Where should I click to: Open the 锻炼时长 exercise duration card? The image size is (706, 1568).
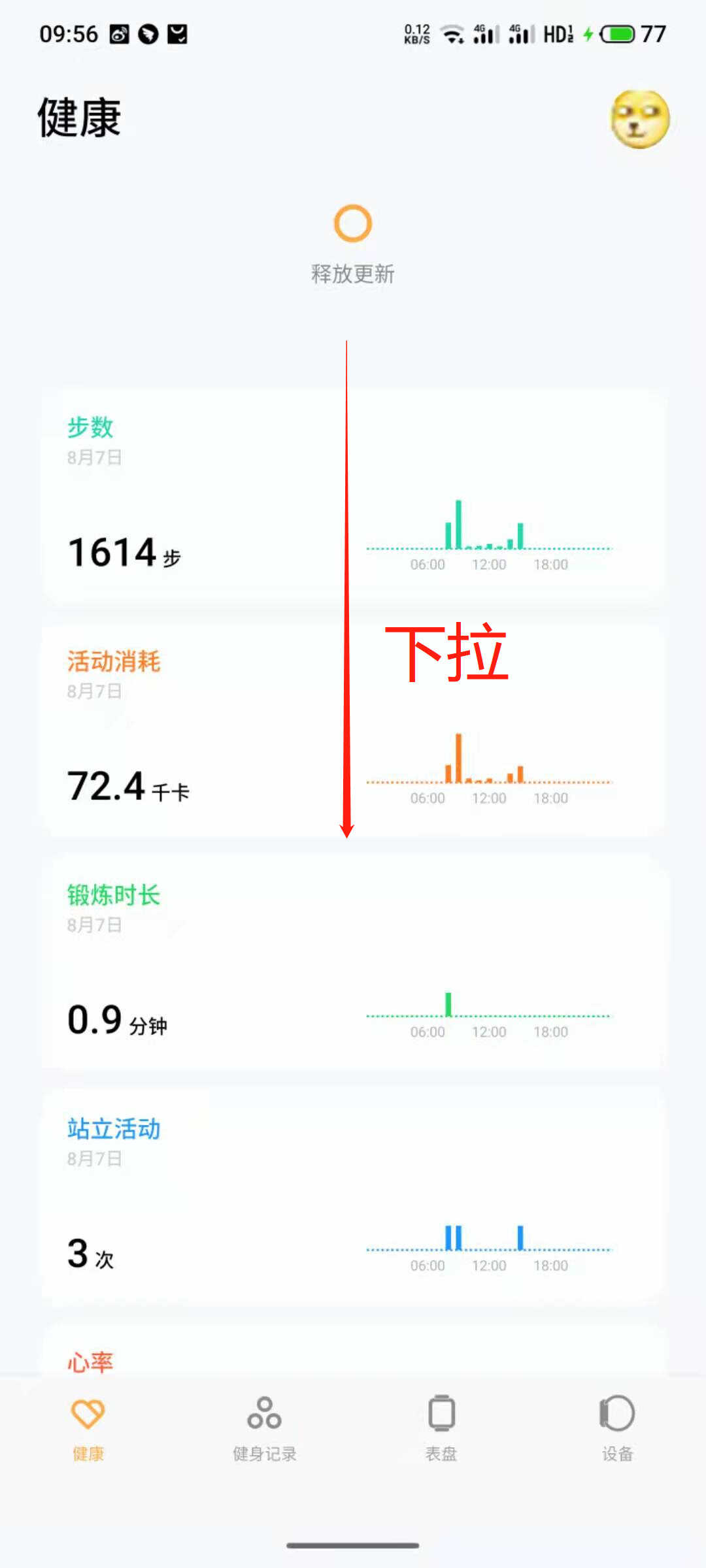(x=353, y=964)
